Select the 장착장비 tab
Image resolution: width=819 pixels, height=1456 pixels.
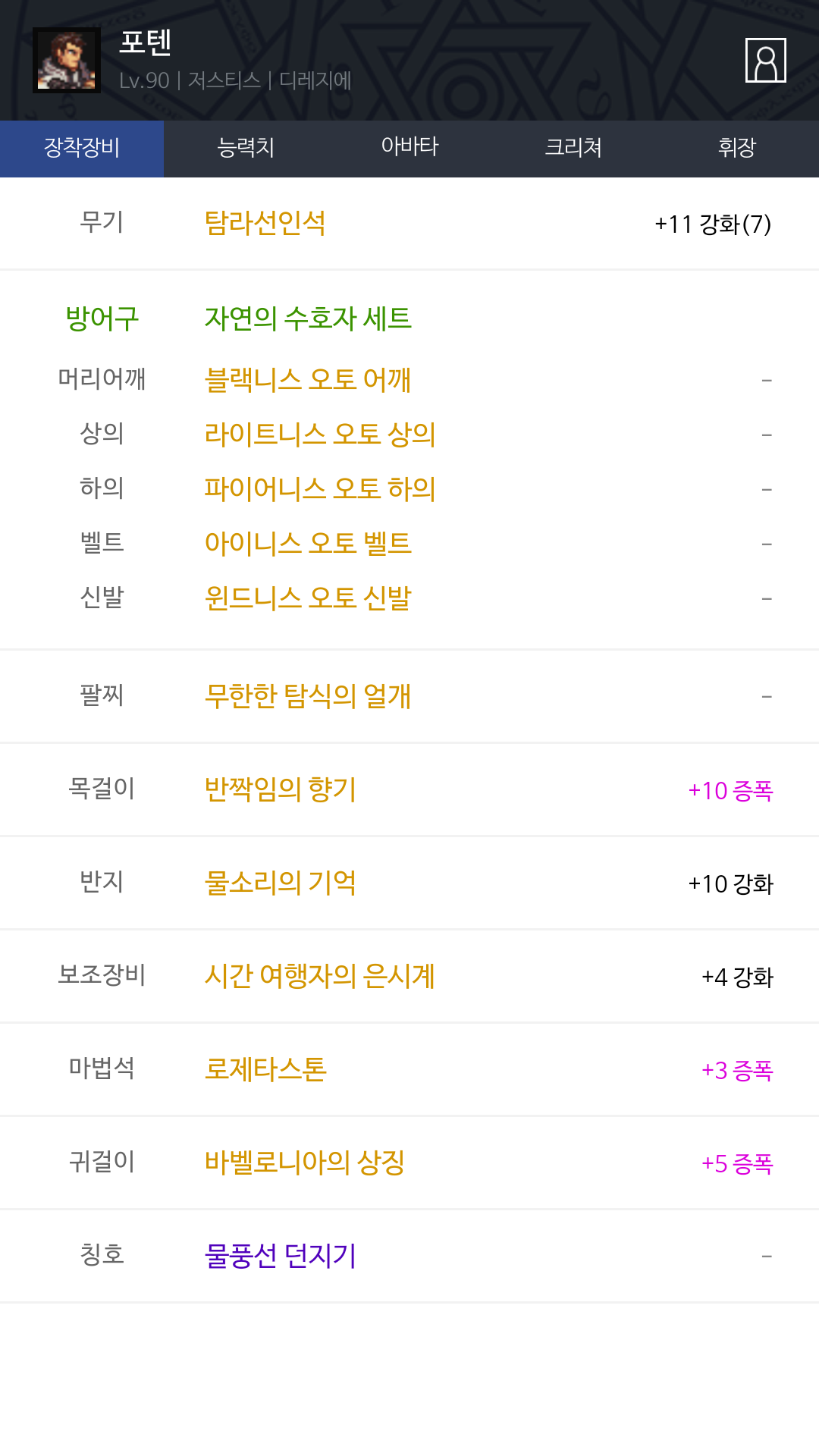tap(82, 148)
